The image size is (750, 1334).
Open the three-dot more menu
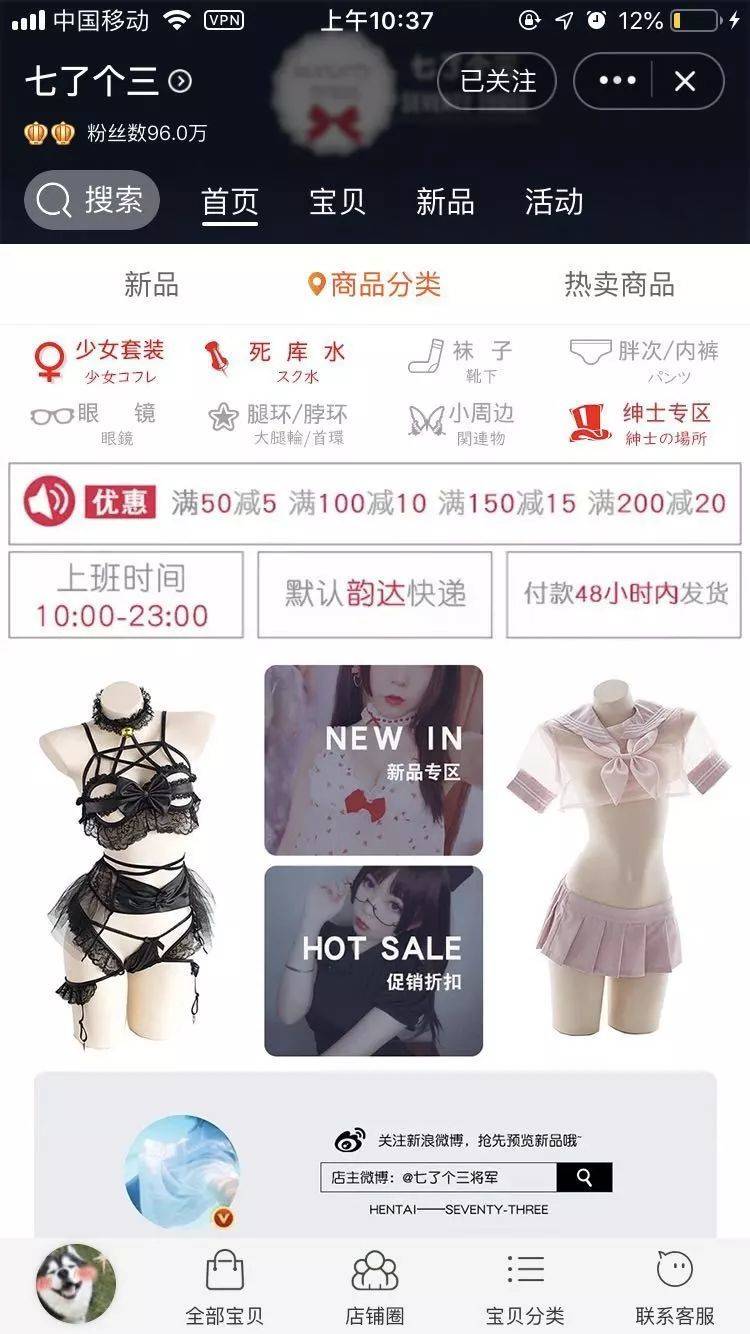tap(617, 81)
